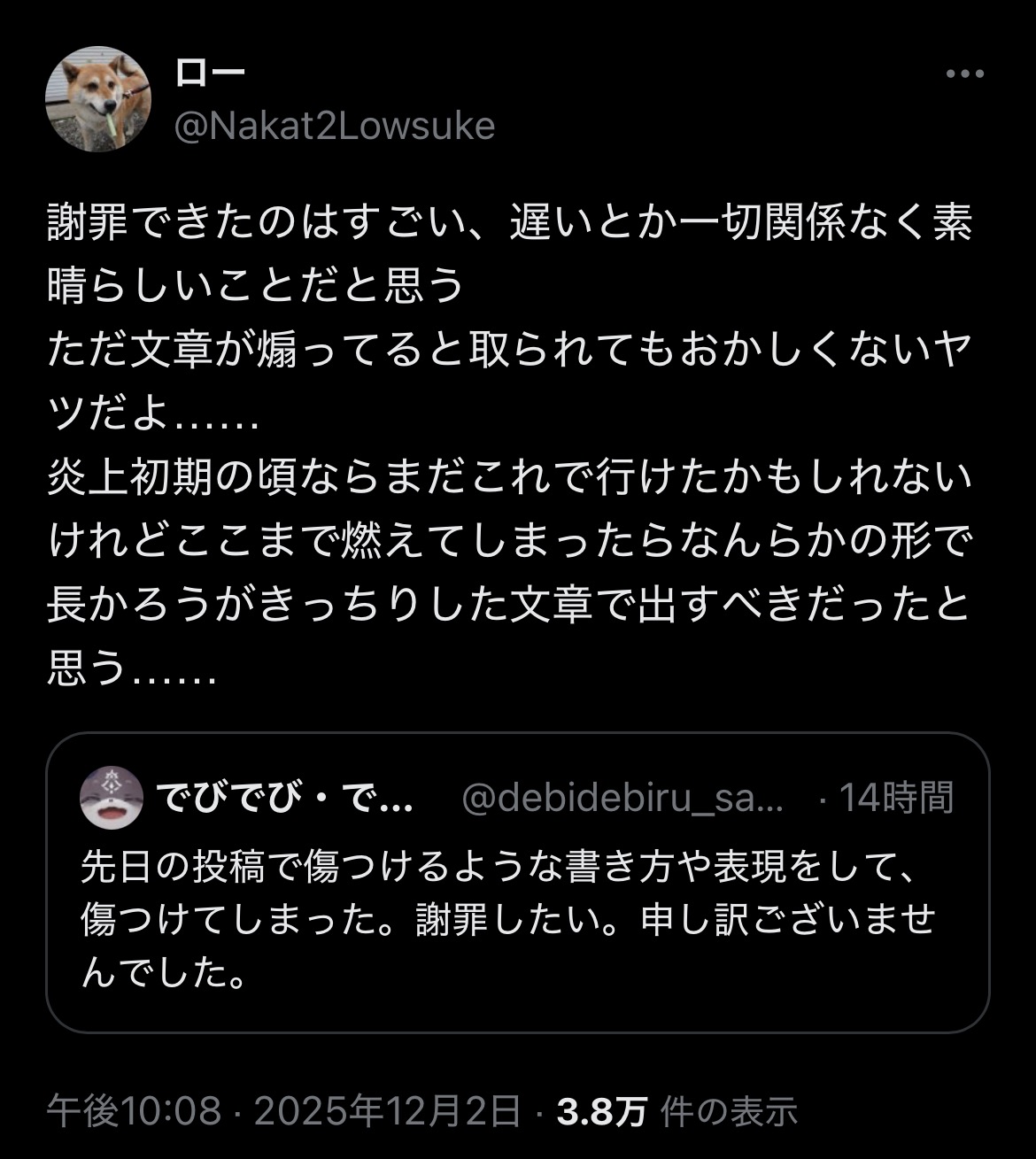Screen dimensions: 1036x1159
Task: View the 3.8万 件の表示 view count details
Action: pyautogui.click(x=676, y=1110)
